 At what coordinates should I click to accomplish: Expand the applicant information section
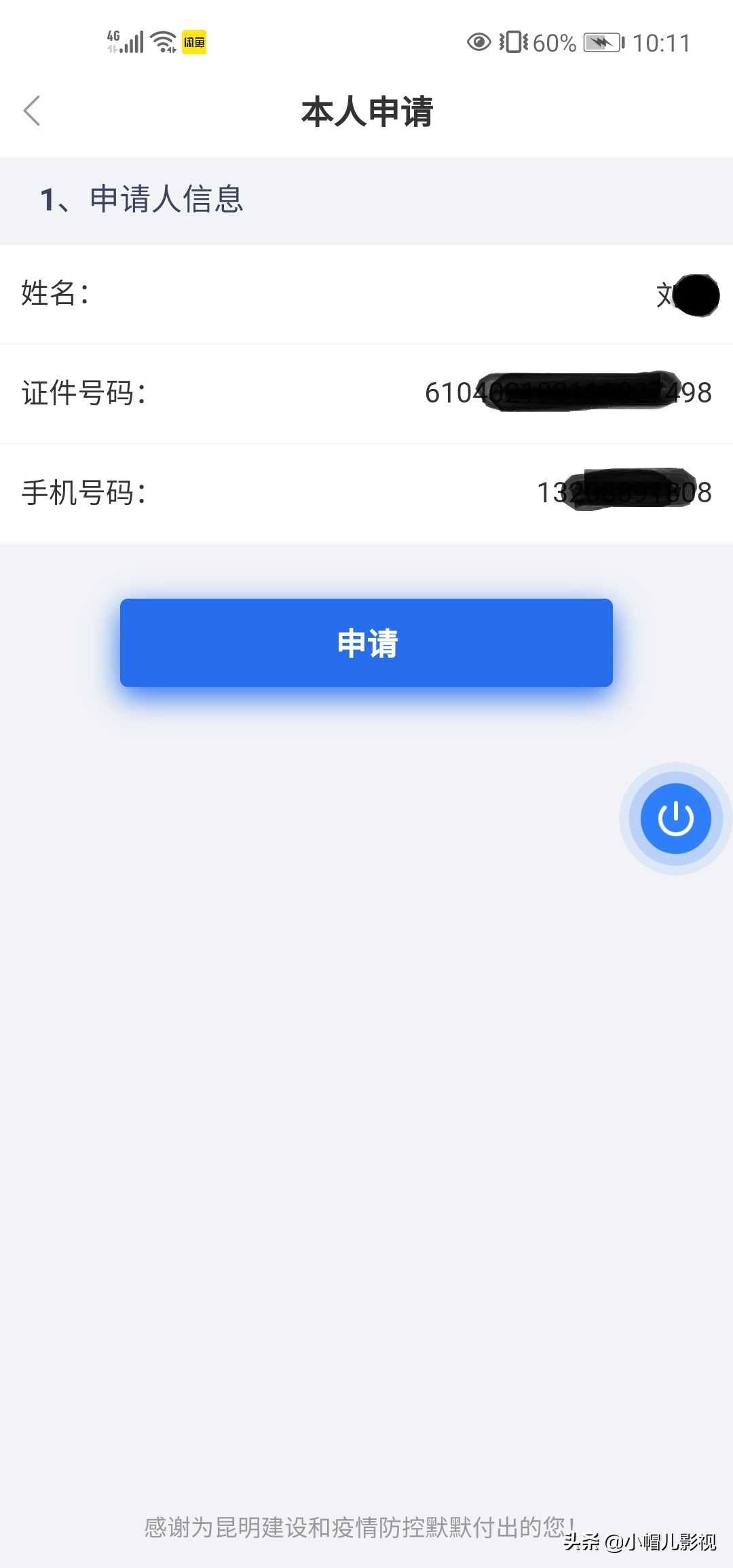(x=143, y=198)
